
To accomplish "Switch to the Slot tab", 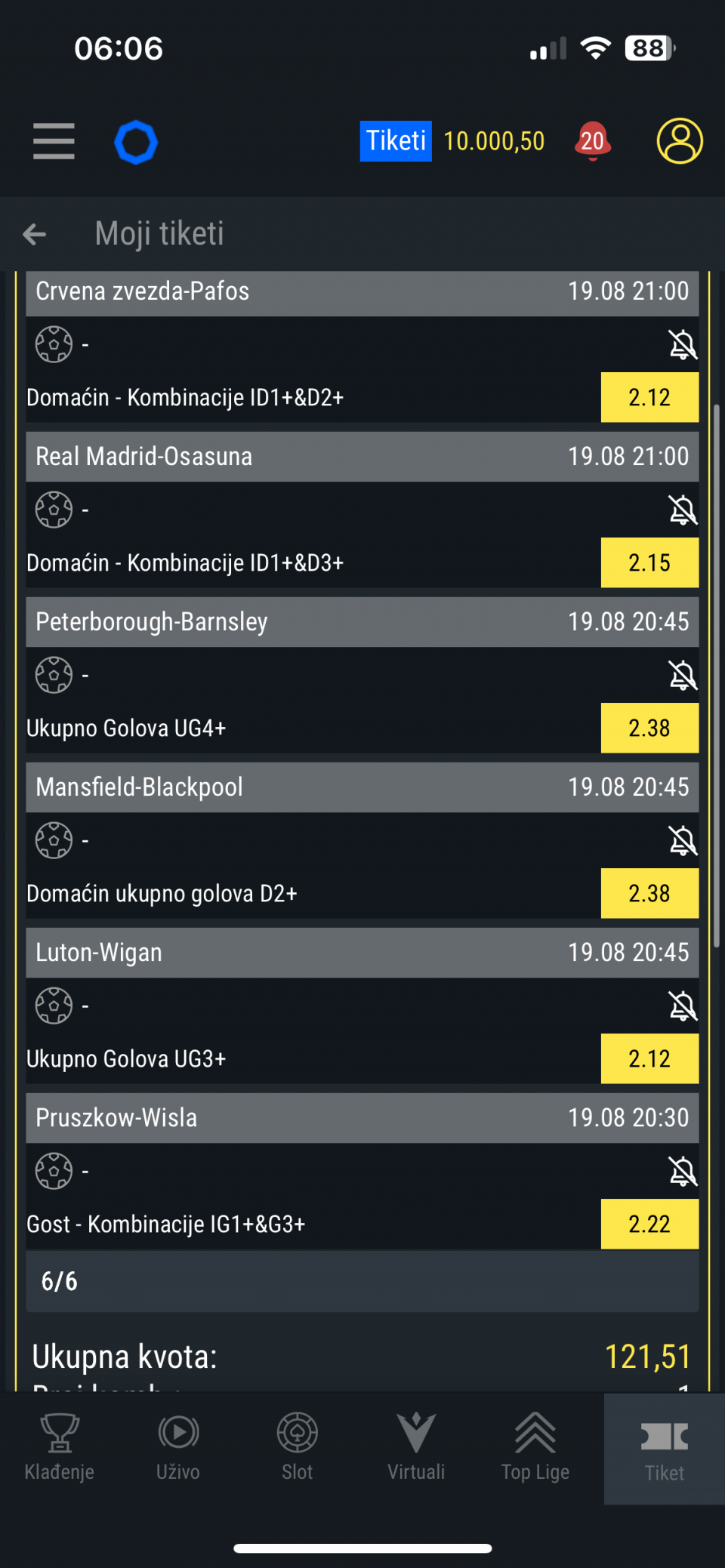I will click(x=298, y=1447).
